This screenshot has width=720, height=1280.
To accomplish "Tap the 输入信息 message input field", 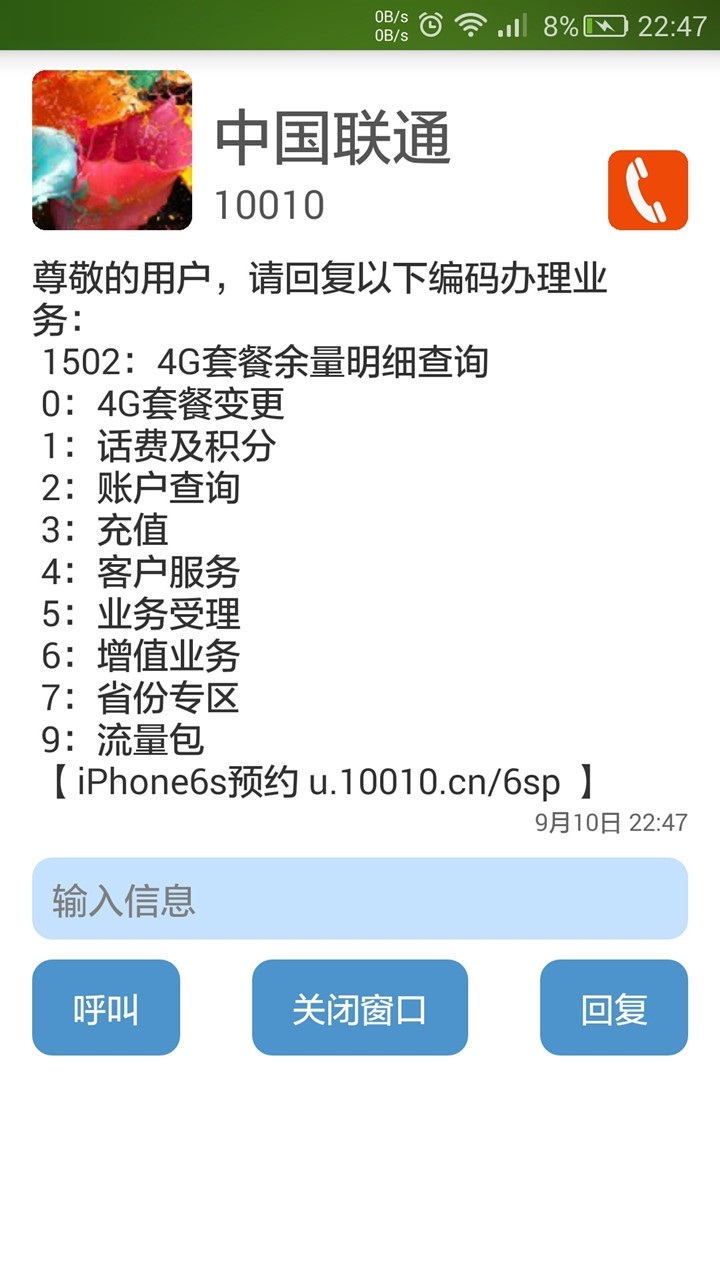I will pyautogui.click(x=360, y=898).
